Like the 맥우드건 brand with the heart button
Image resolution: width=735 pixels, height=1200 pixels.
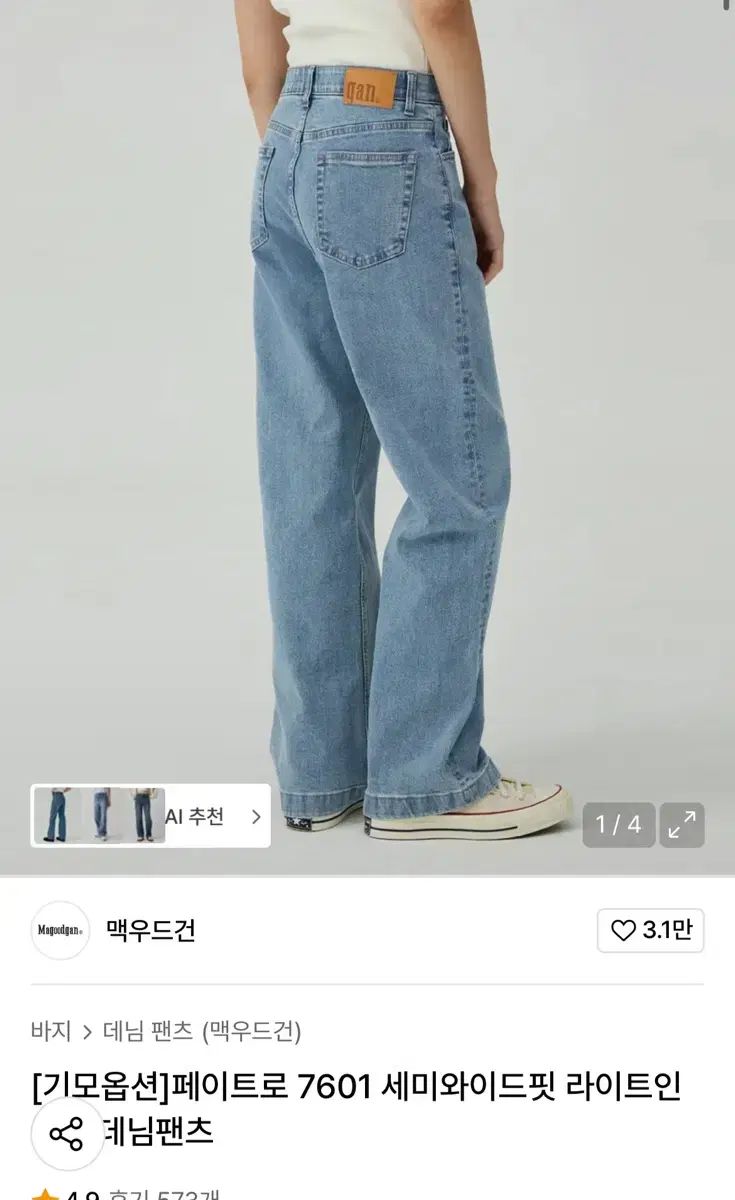[650, 931]
